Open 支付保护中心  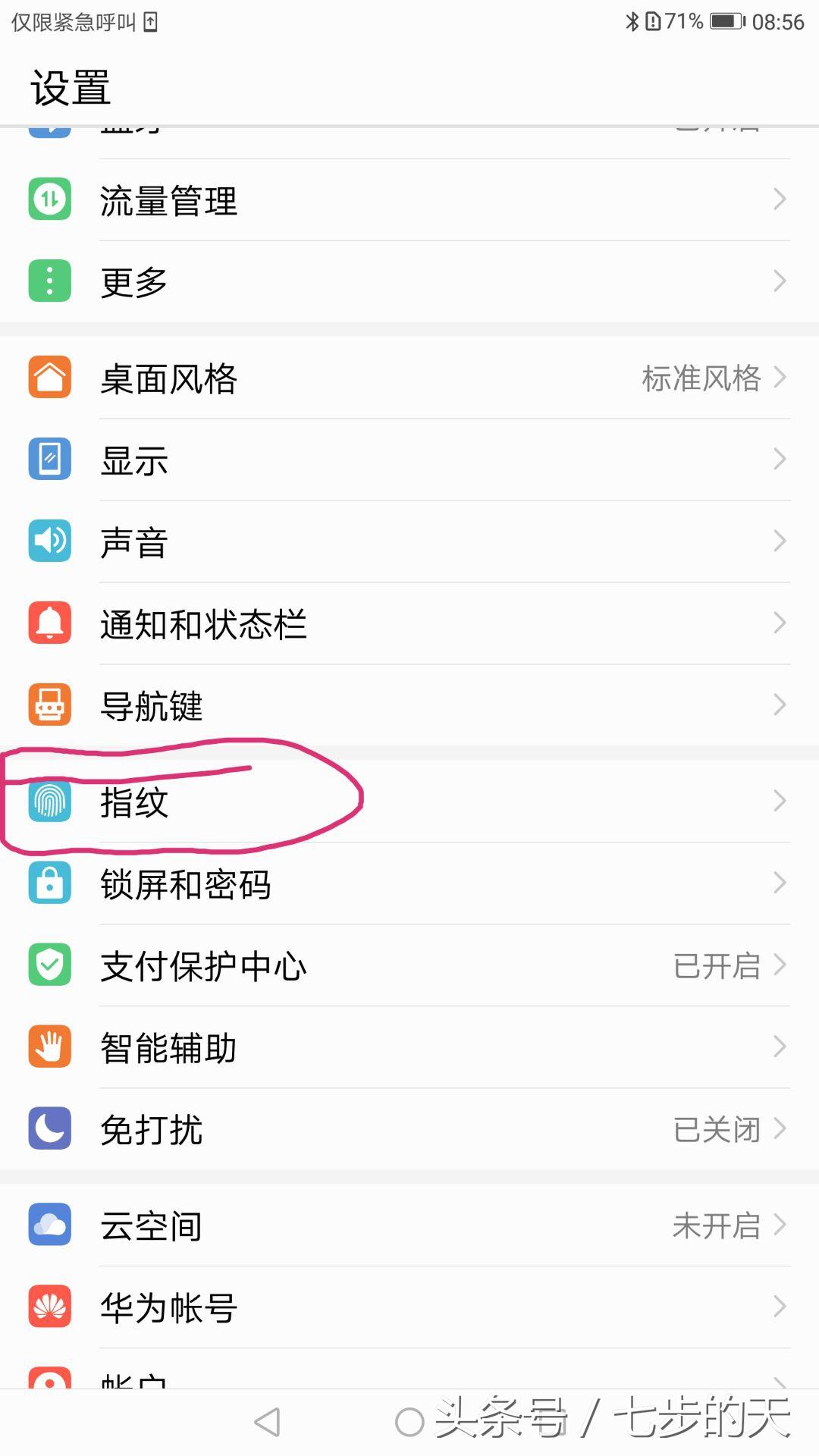pyautogui.click(x=409, y=965)
